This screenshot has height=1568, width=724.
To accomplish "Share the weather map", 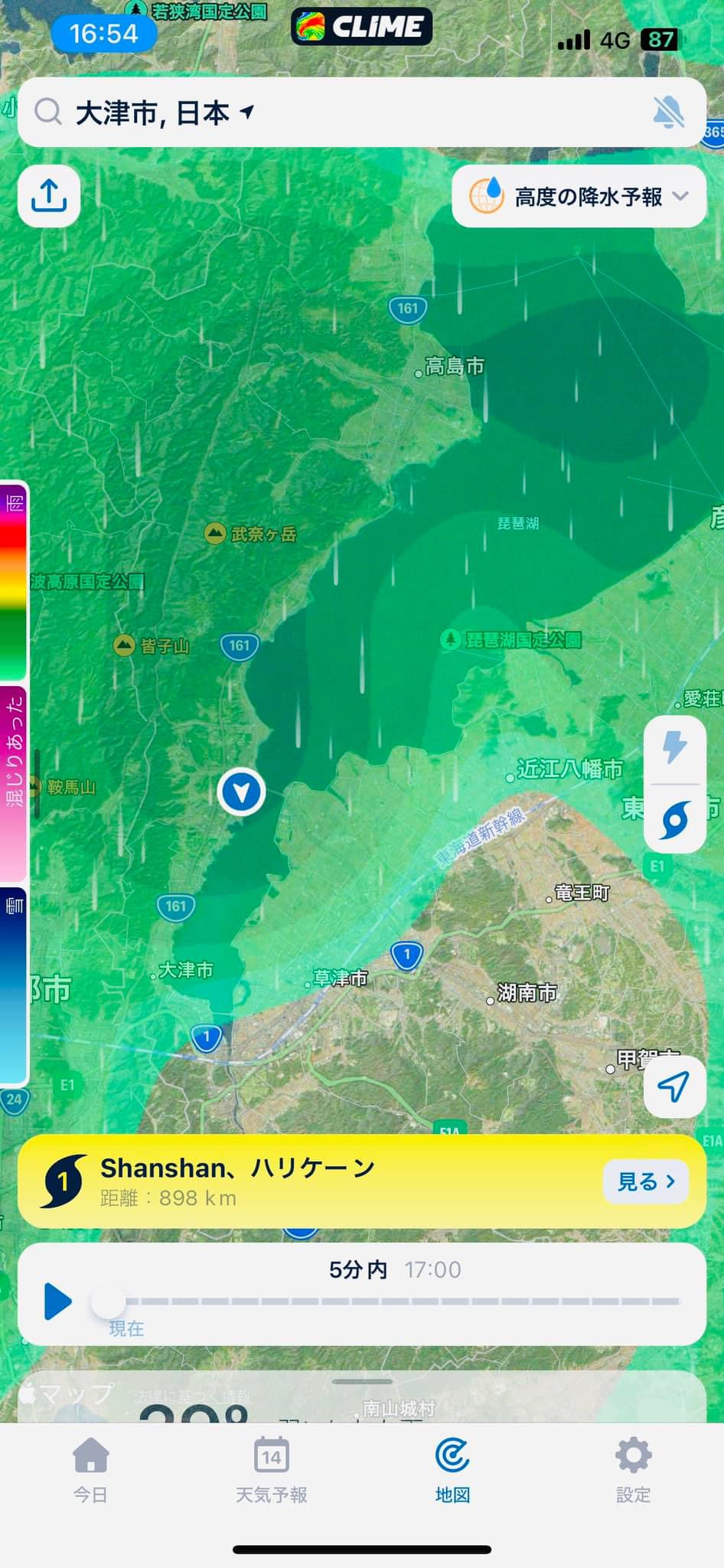I will coord(49,196).
